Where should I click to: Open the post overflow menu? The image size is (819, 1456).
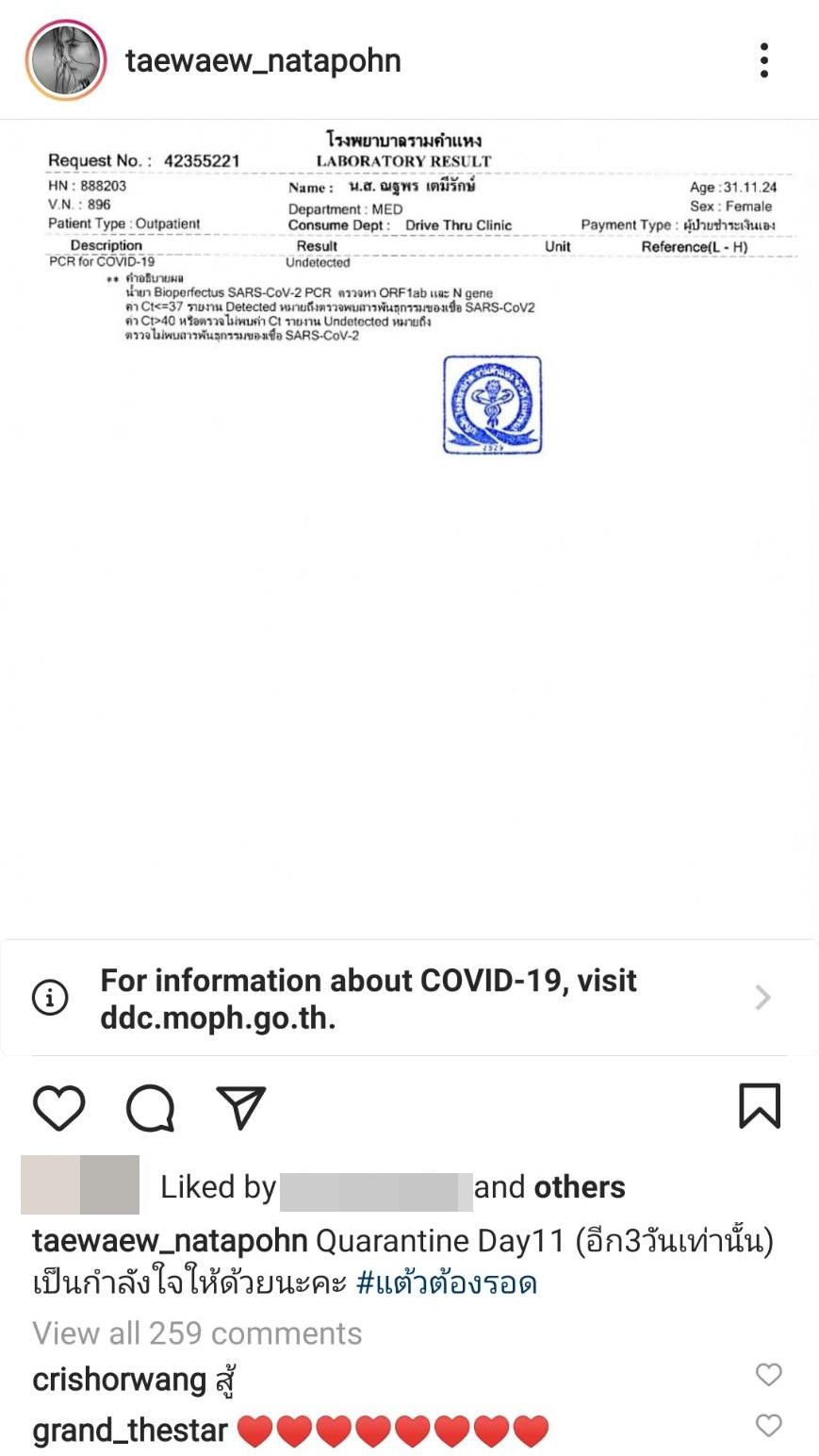pos(763,60)
